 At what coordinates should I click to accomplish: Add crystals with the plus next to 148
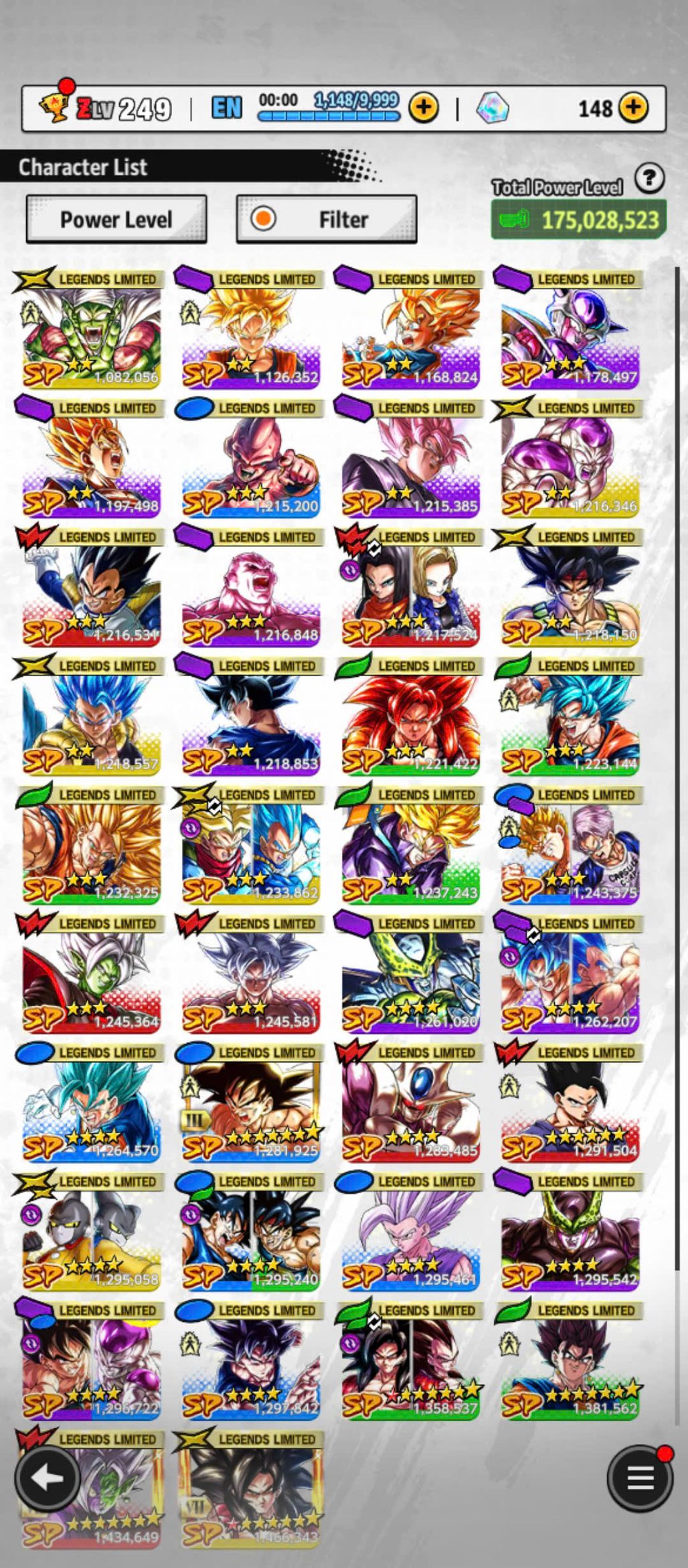tap(633, 107)
